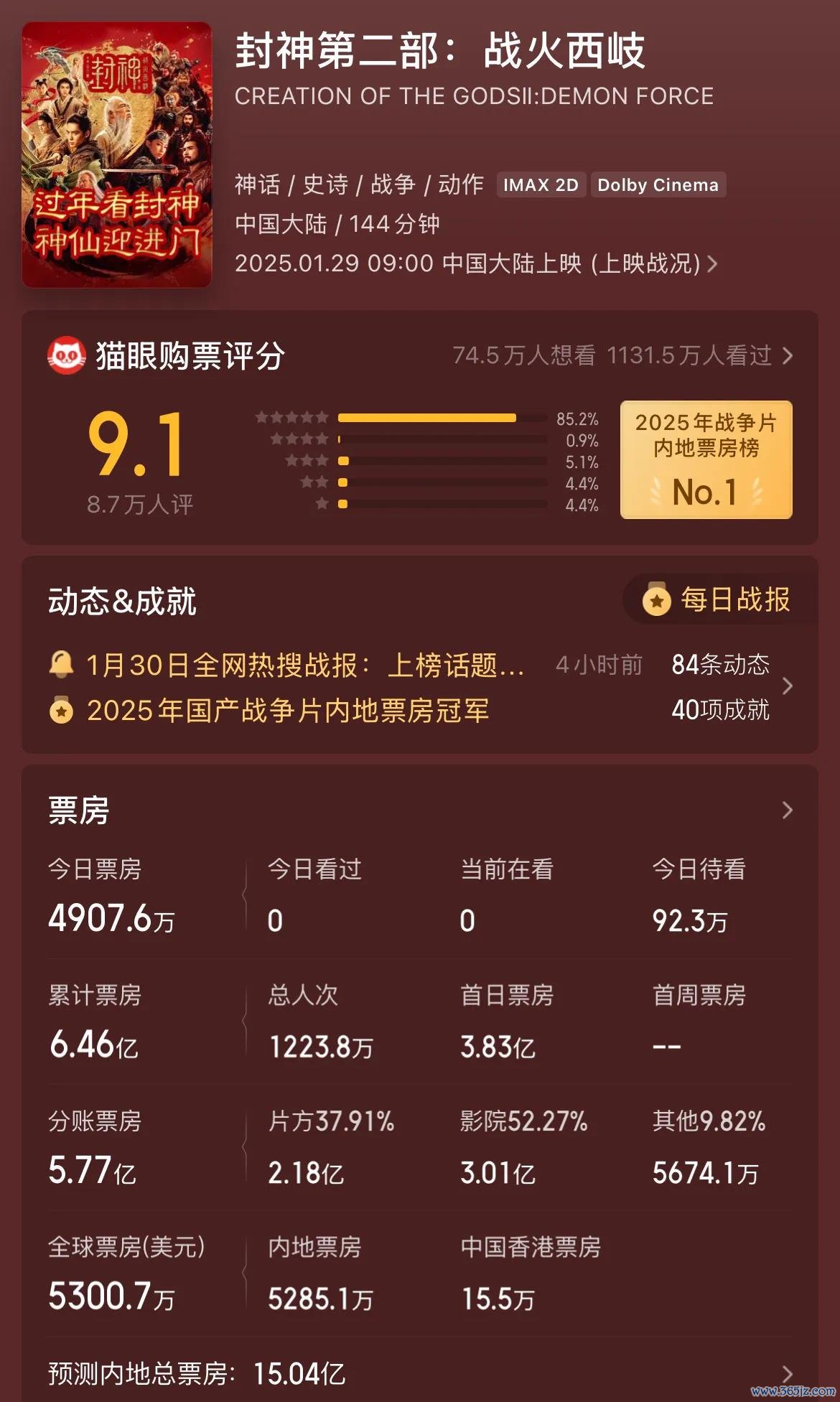Open the movie poster thumbnail
The width and height of the screenshot is (840, 1402).
[x=117, y=154]
